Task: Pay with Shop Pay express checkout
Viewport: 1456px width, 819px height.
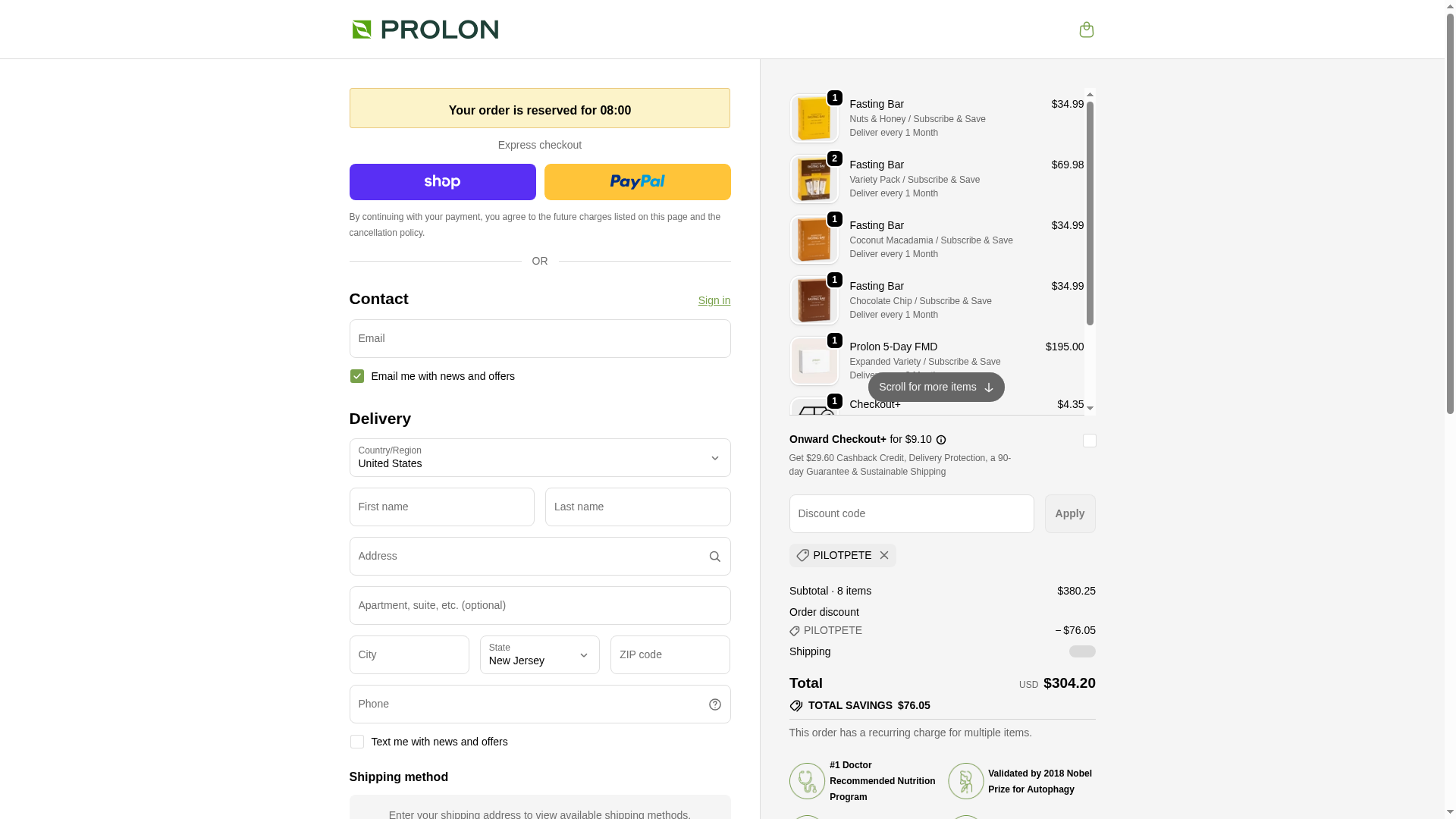Action: coord(442,182)
